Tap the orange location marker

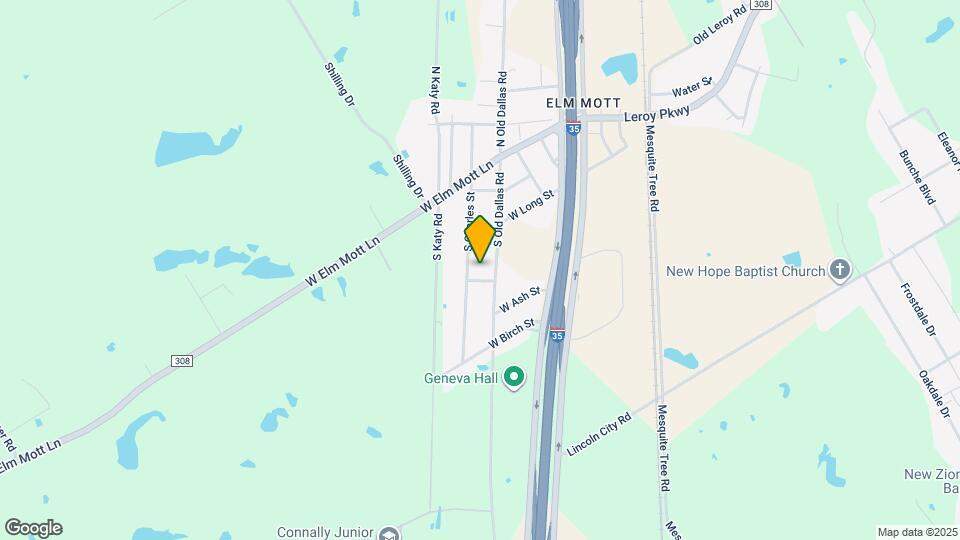point(480,239)
